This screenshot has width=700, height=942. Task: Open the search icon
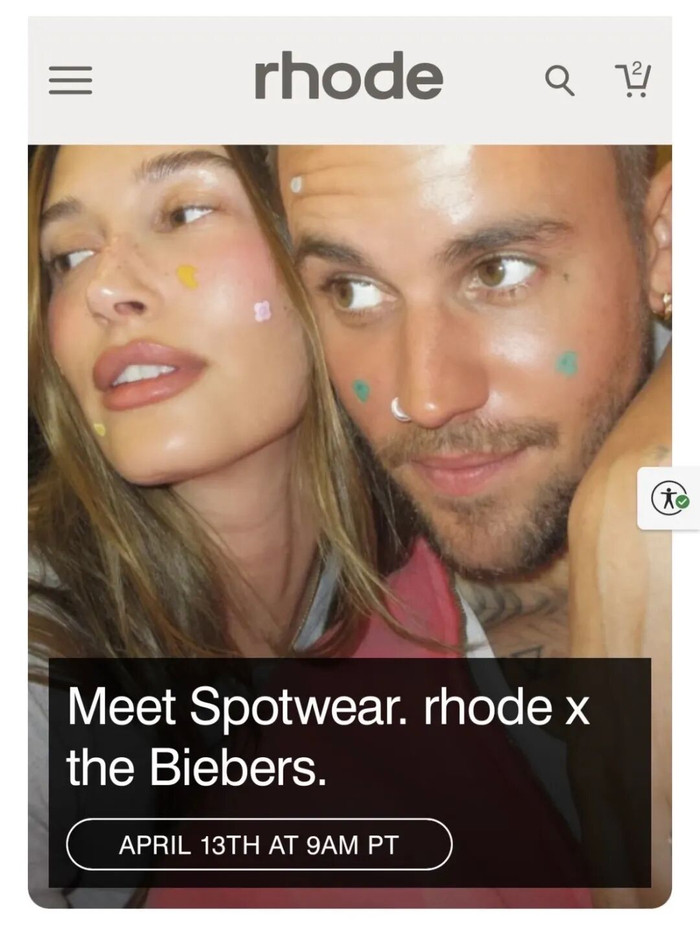pos(560,80)
